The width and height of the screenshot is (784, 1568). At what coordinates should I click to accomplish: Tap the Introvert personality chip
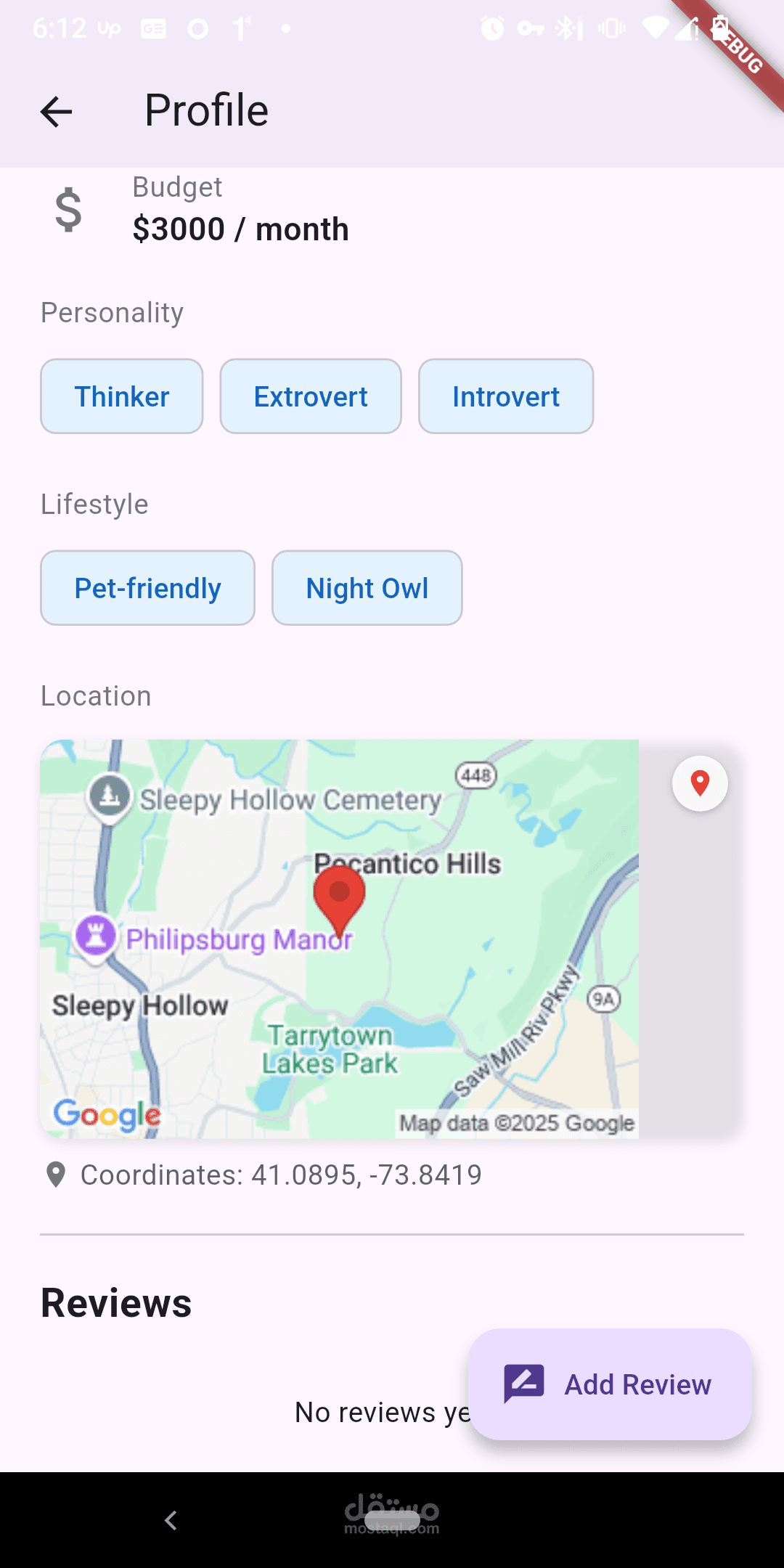coord(506,396)
